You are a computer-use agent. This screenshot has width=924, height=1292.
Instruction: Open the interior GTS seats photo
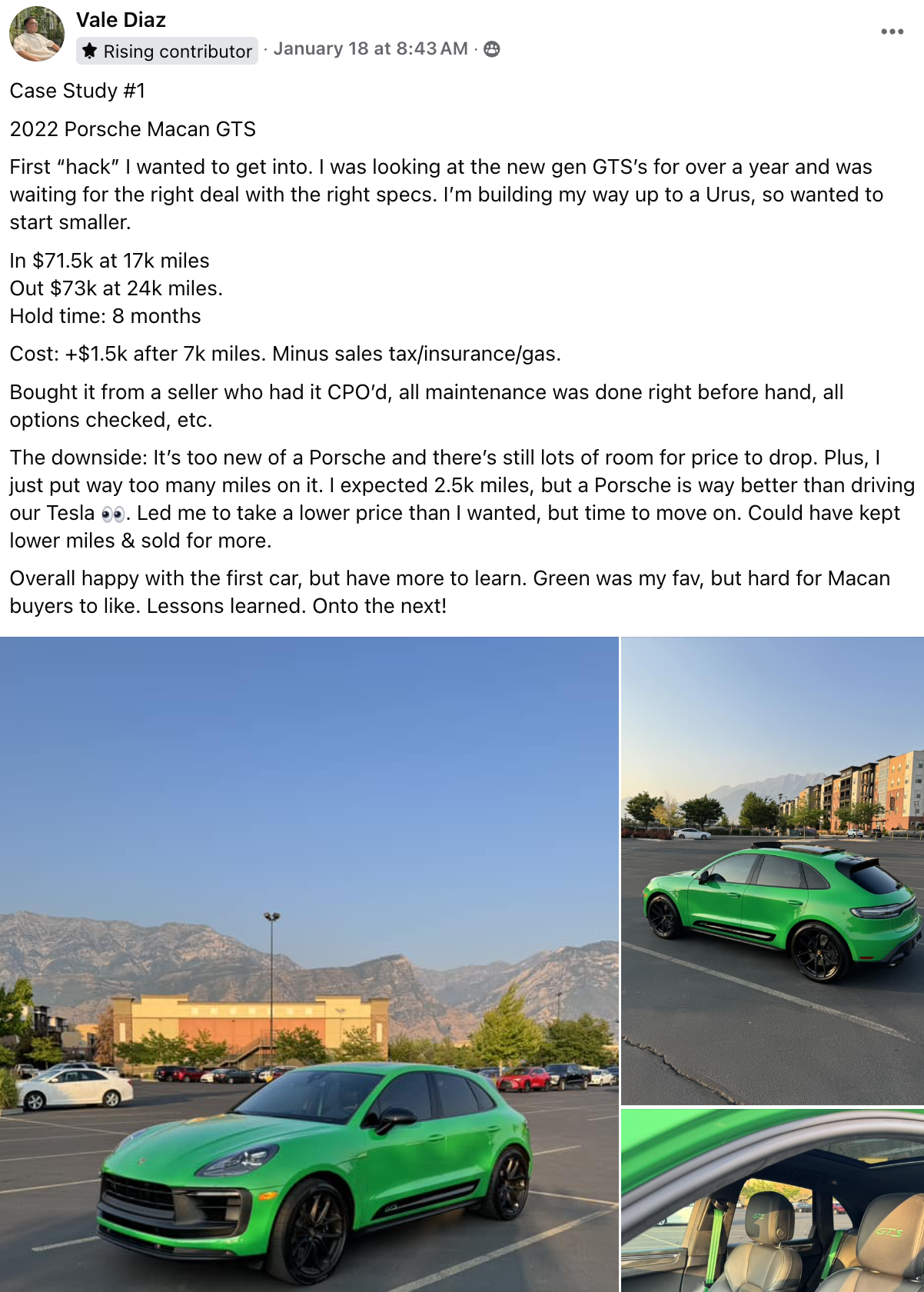click(x=772, y=1200)
